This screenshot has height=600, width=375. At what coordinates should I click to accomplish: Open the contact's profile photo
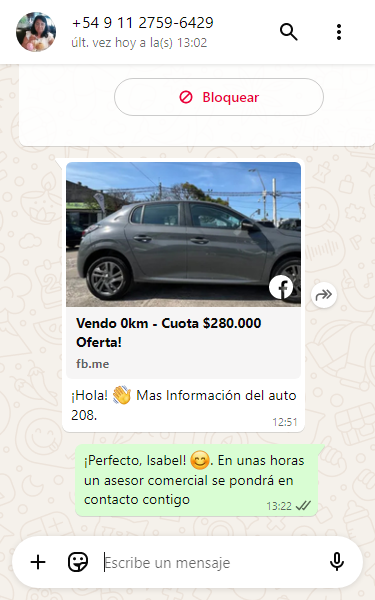pyautogui.click(x=36, y=32)
